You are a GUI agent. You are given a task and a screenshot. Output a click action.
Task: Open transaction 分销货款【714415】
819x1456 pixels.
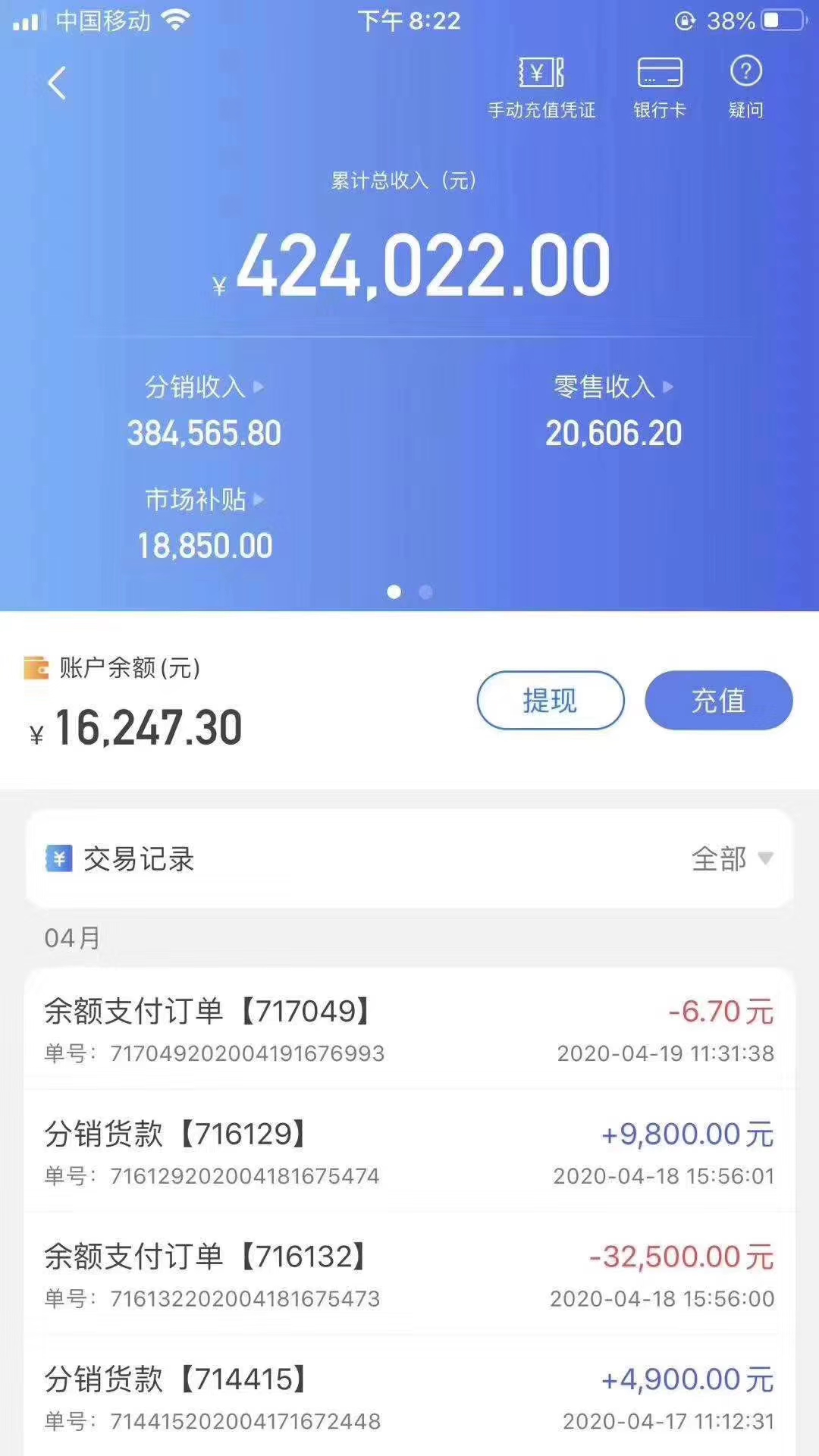tap(409, 1397)
